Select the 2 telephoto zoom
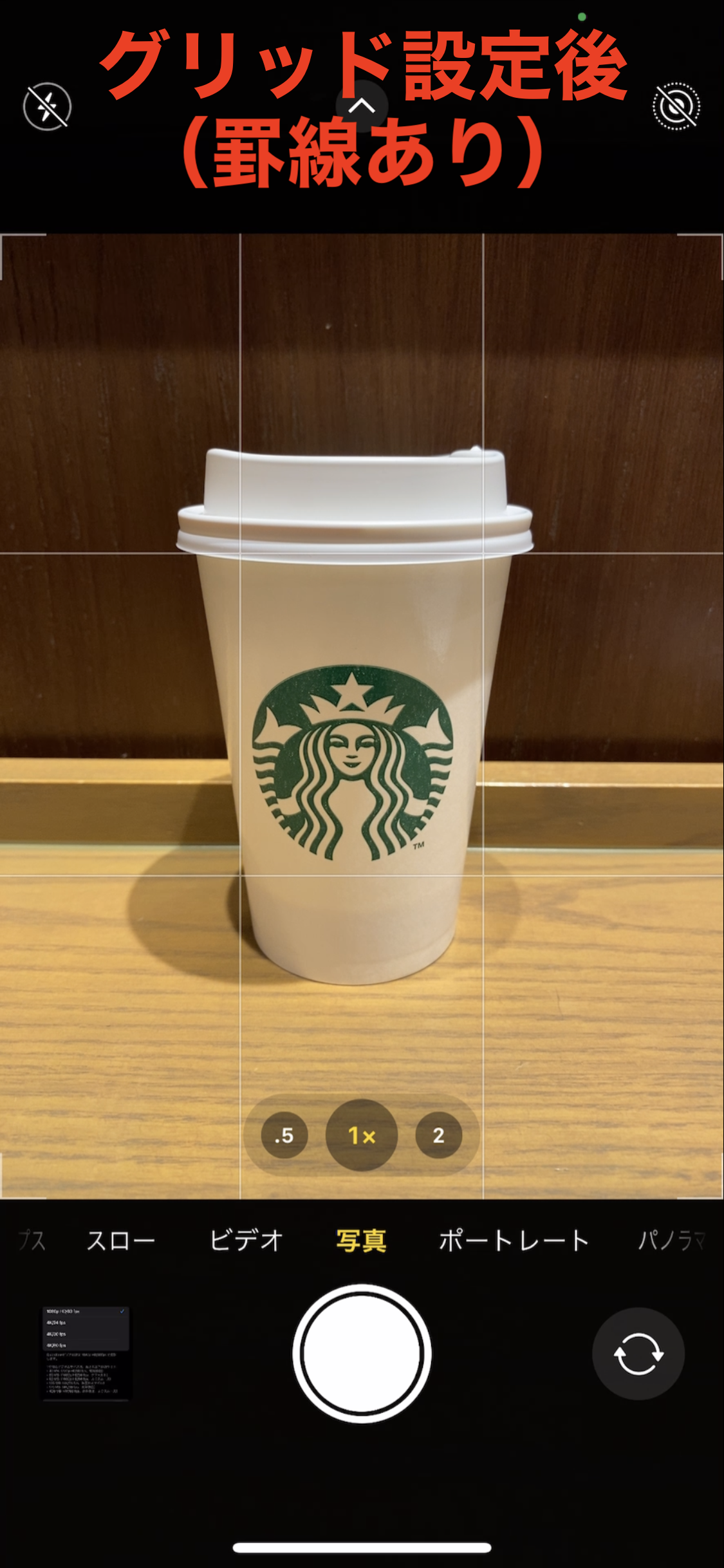 click(438, 1135)
